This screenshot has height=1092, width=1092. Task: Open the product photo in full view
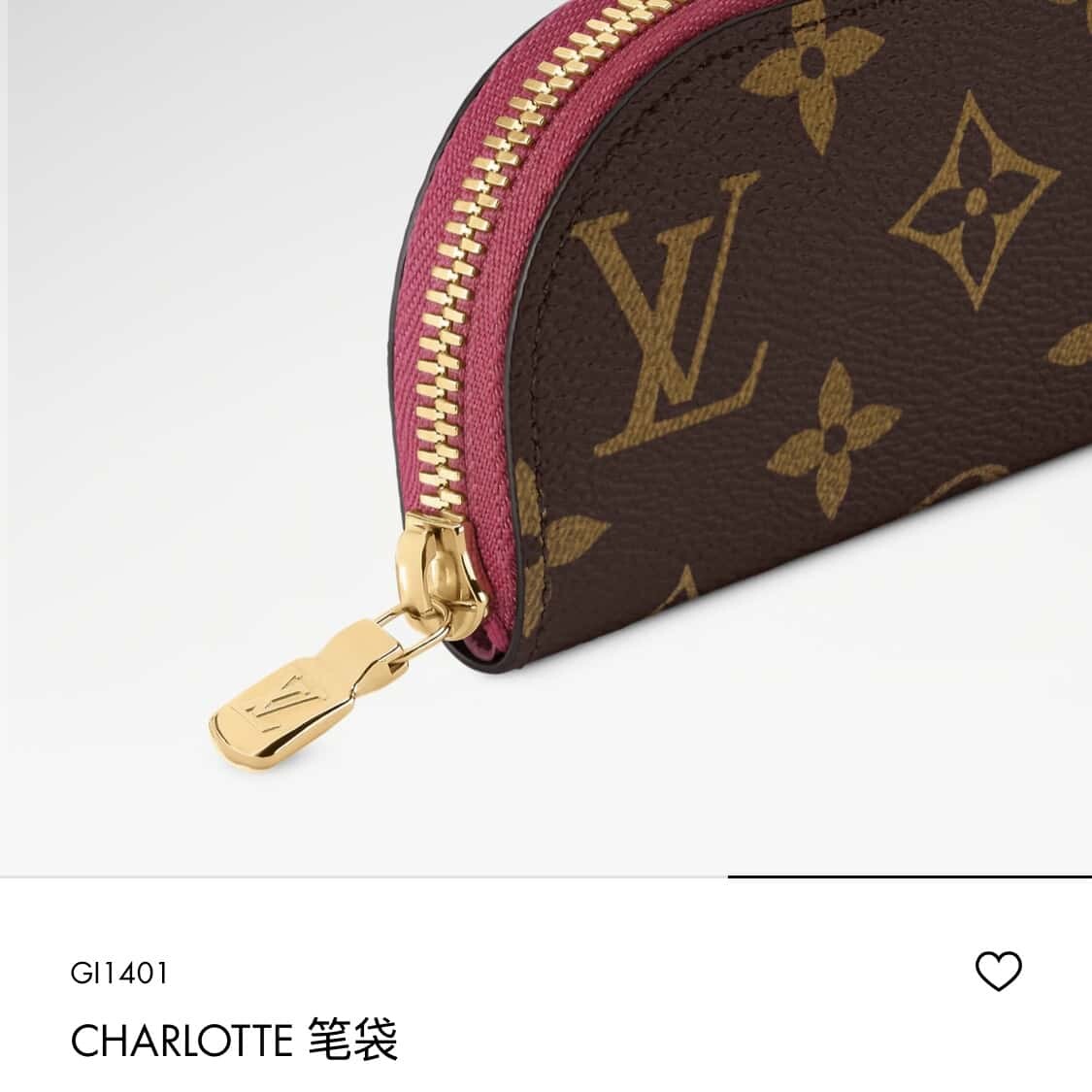[x=546, y=437]
